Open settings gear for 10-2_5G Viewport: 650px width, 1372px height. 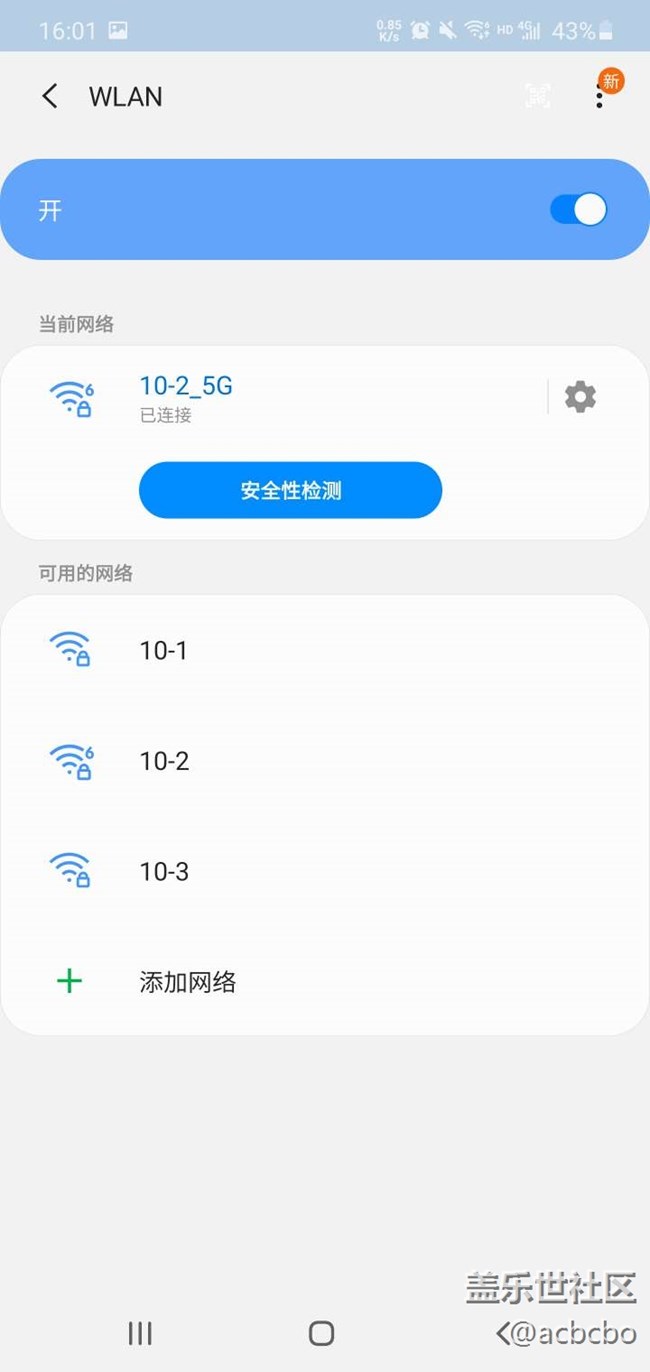580,397
